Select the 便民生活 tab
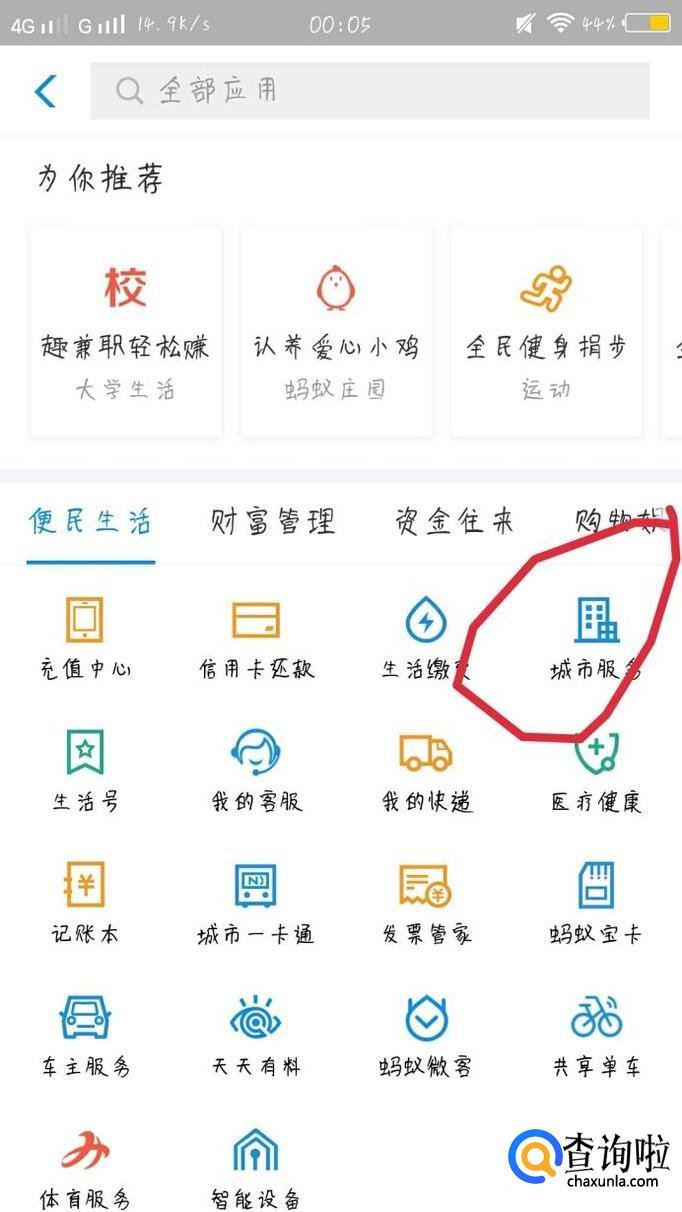The image size is (682, 1212). (90, 521)
